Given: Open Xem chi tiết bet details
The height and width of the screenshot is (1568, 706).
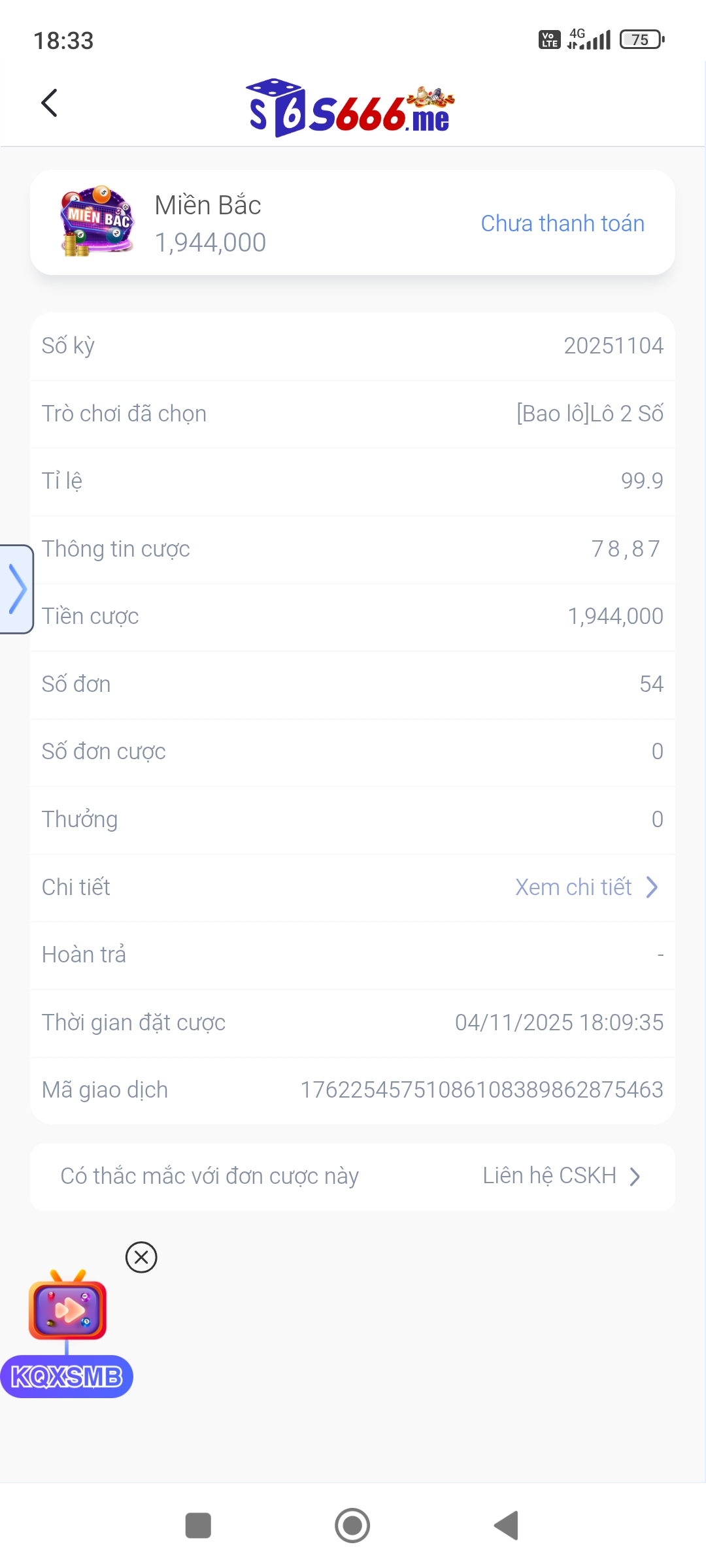Looking at the screenshot, I should (575, 887).
